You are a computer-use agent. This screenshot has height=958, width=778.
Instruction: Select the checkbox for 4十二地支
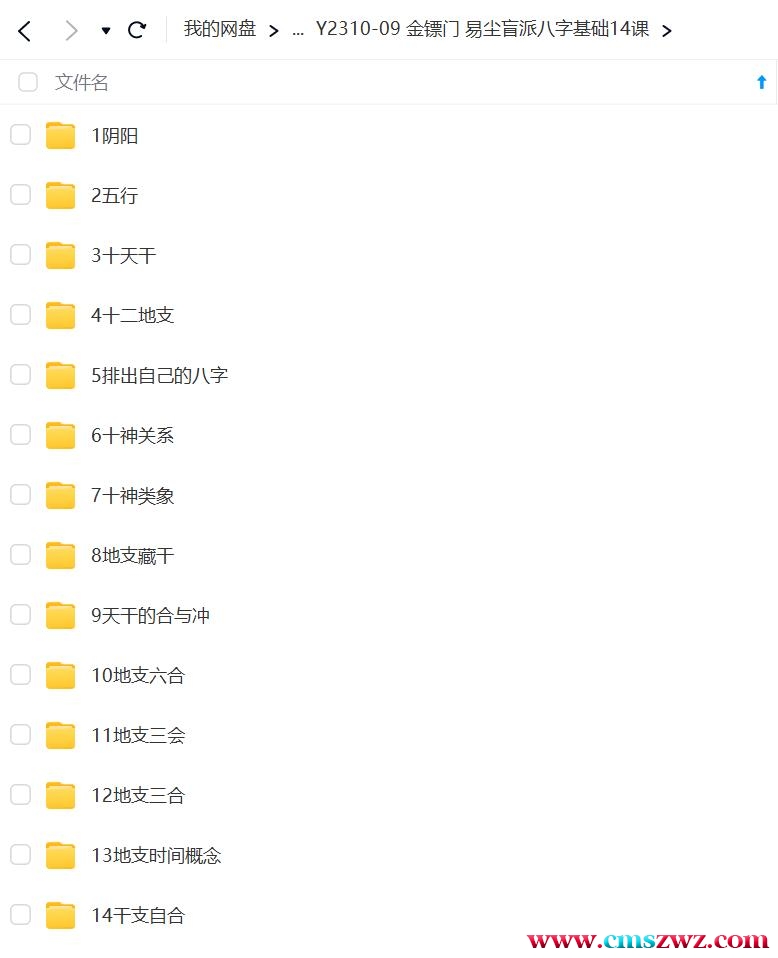pyautogui.click(x=21, y=315)
